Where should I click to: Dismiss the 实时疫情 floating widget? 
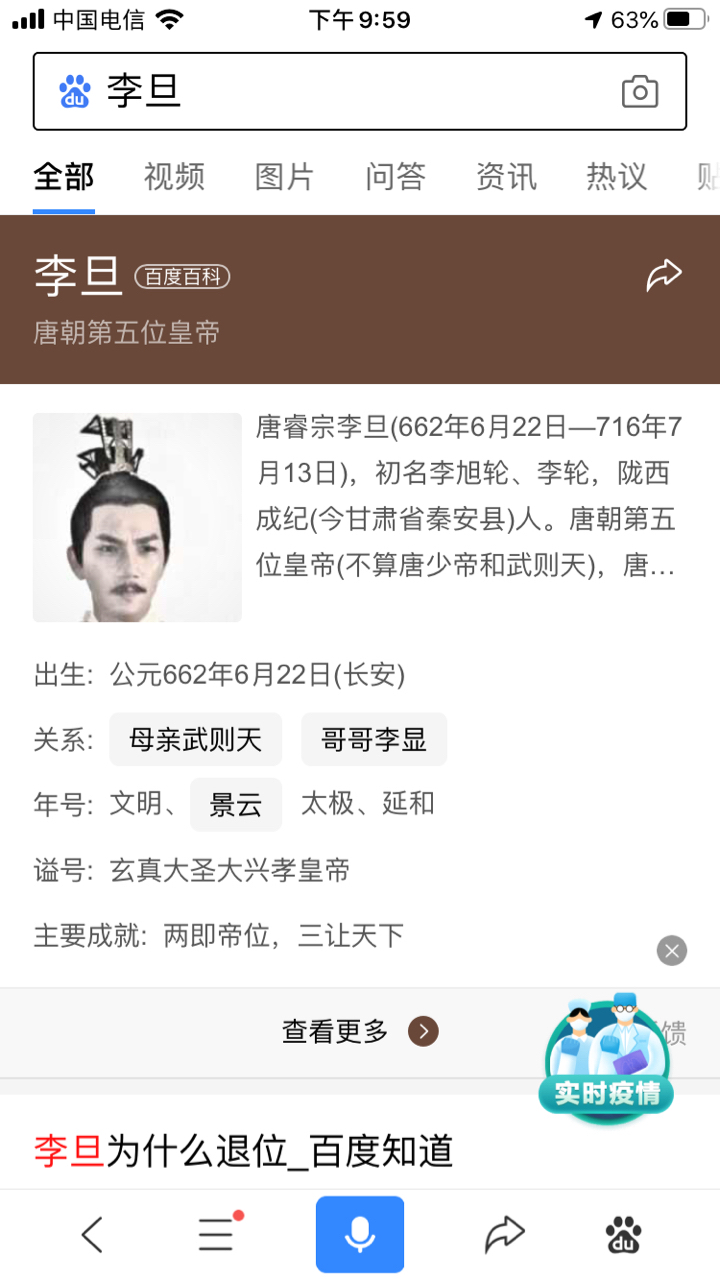click(x=672, y=950)
